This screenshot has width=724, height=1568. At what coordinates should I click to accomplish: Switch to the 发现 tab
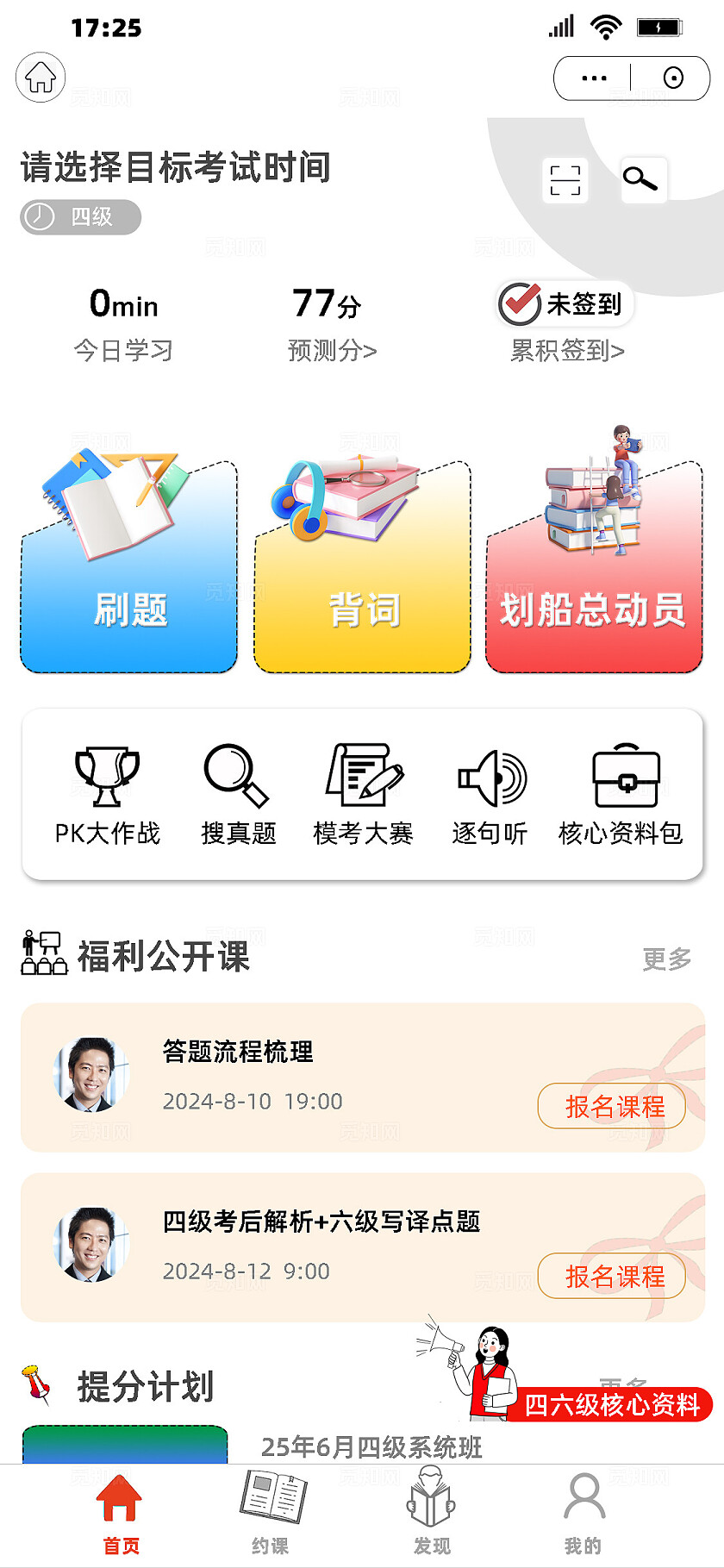429,1510
